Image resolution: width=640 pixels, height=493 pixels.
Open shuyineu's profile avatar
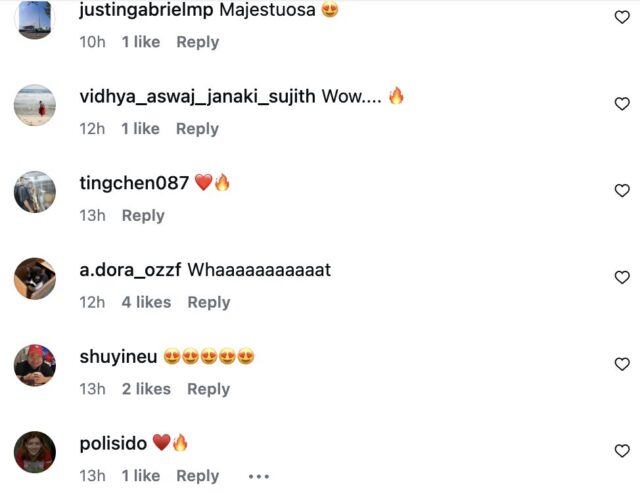35,365
